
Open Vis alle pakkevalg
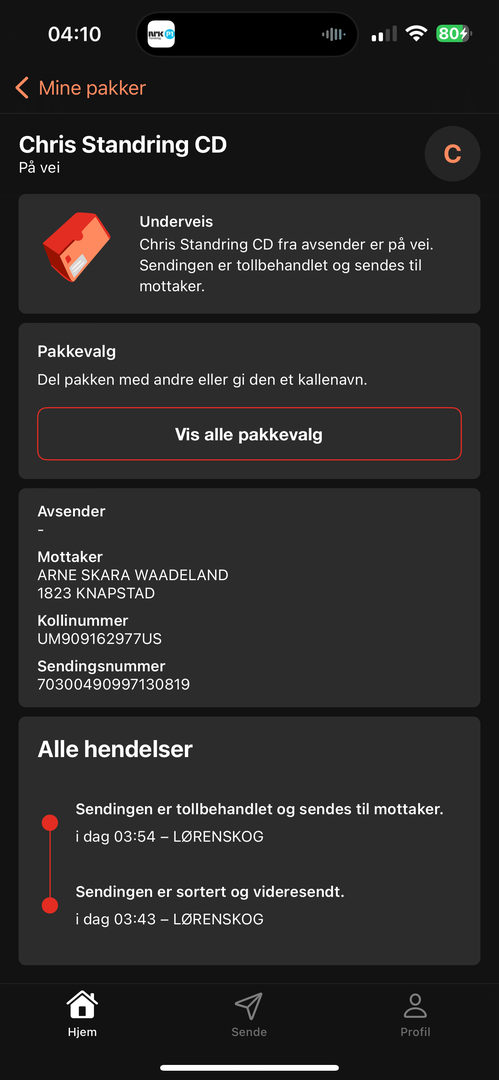pyautogui.click(x=249, y=435)
